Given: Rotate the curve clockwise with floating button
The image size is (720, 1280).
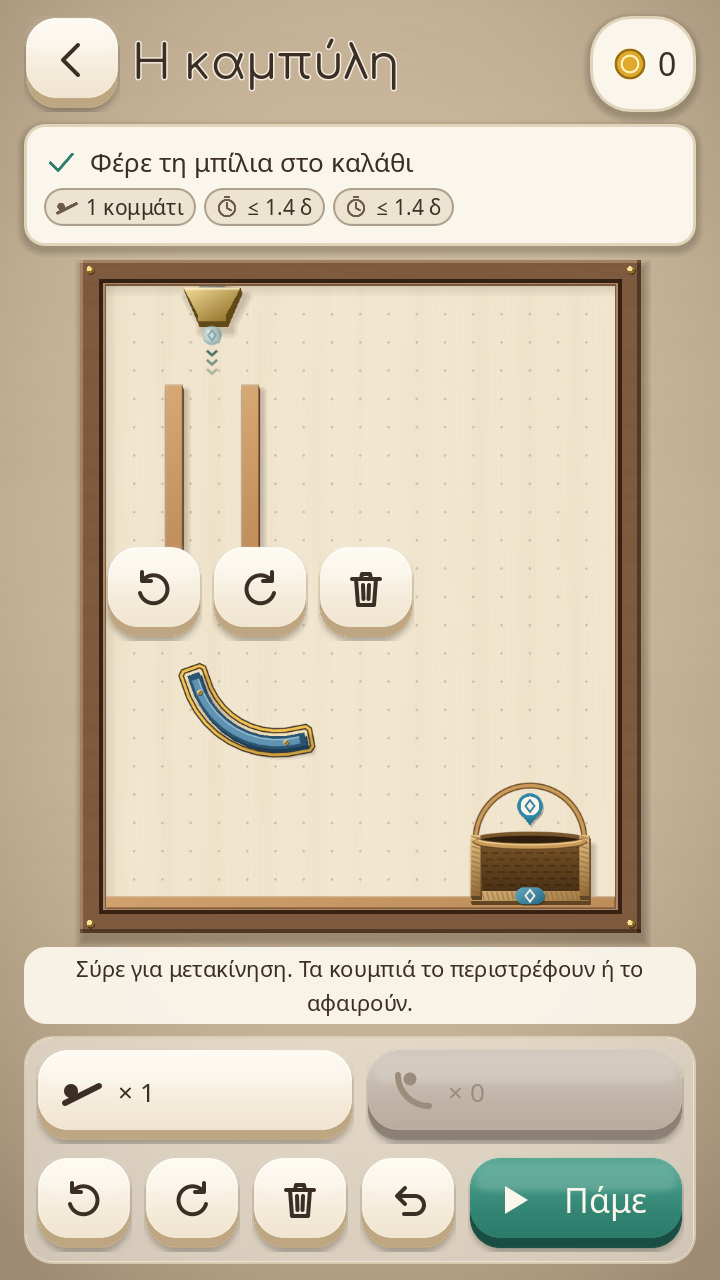Looking at the screenshot, I should click(x=260, y=588).
